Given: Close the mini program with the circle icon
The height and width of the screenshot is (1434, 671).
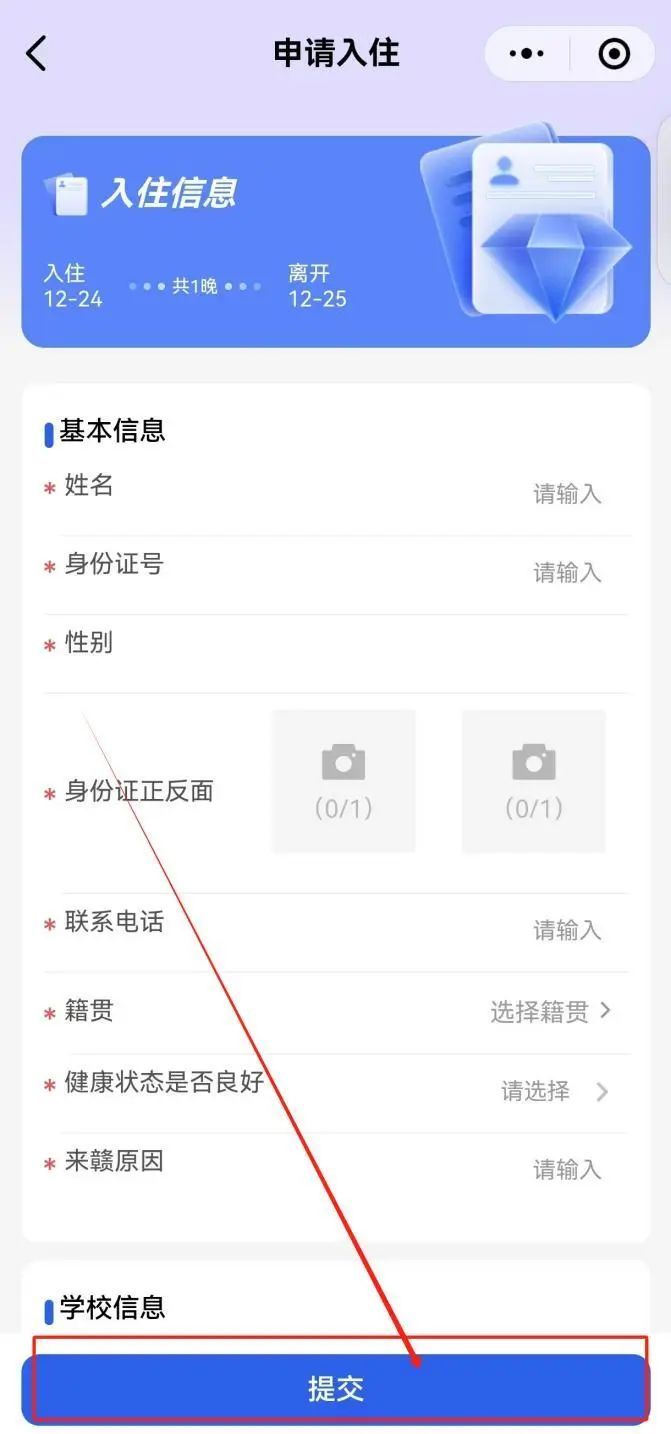Looking at the screenshot, I should coord(614,54).
